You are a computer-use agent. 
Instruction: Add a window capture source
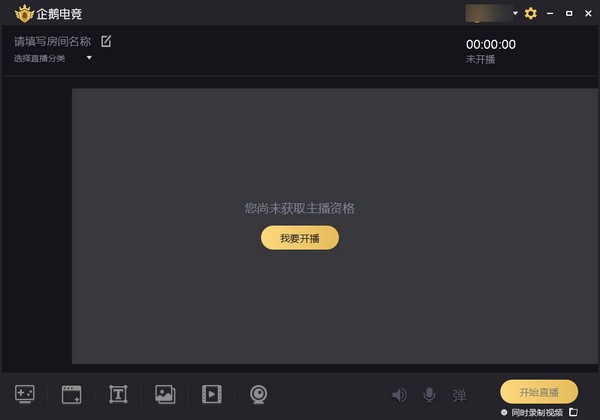click(x=71, y=394)
